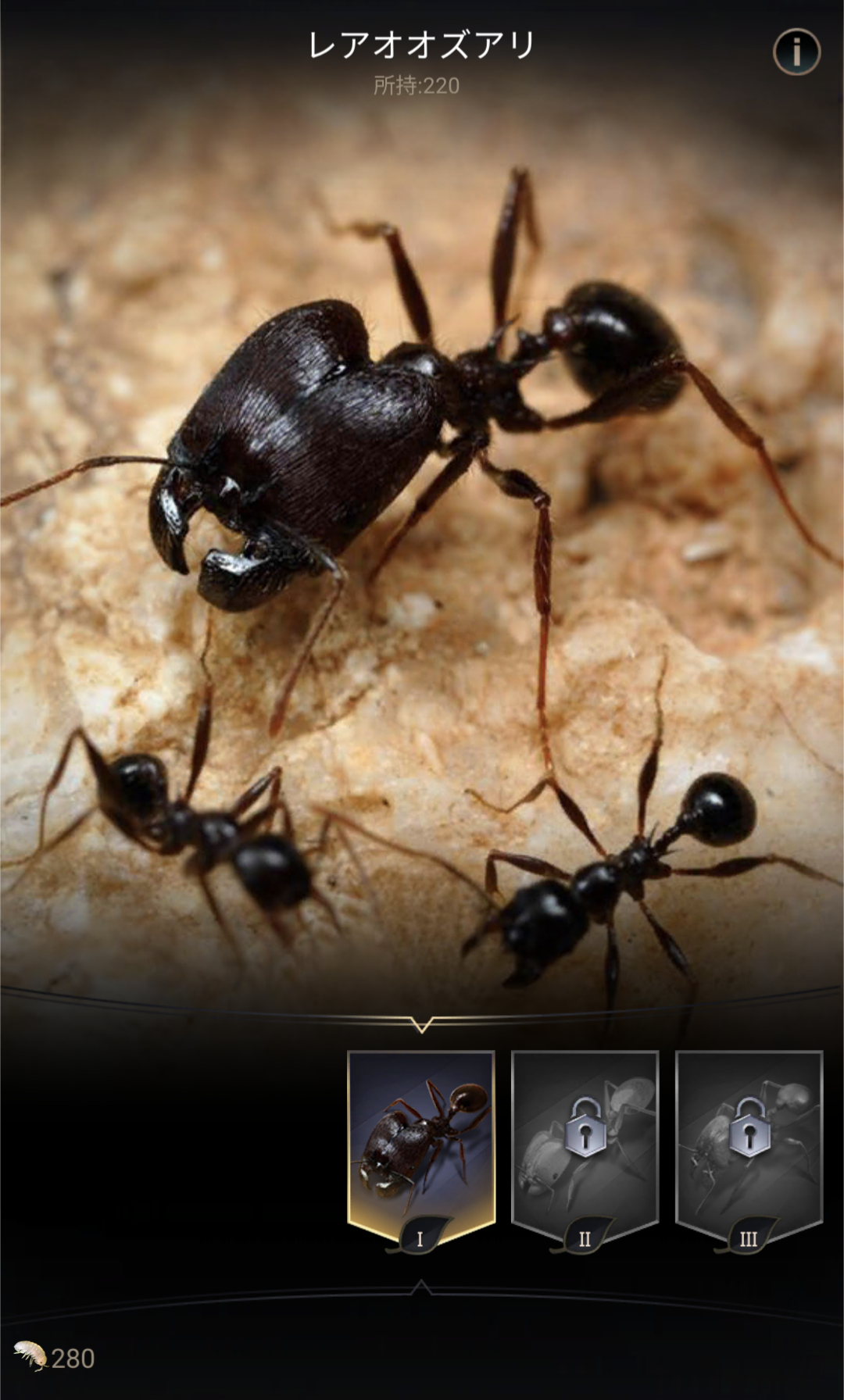Select the tier I ant card
This screenshot has height=1400, width=844.
(421, 1144)
